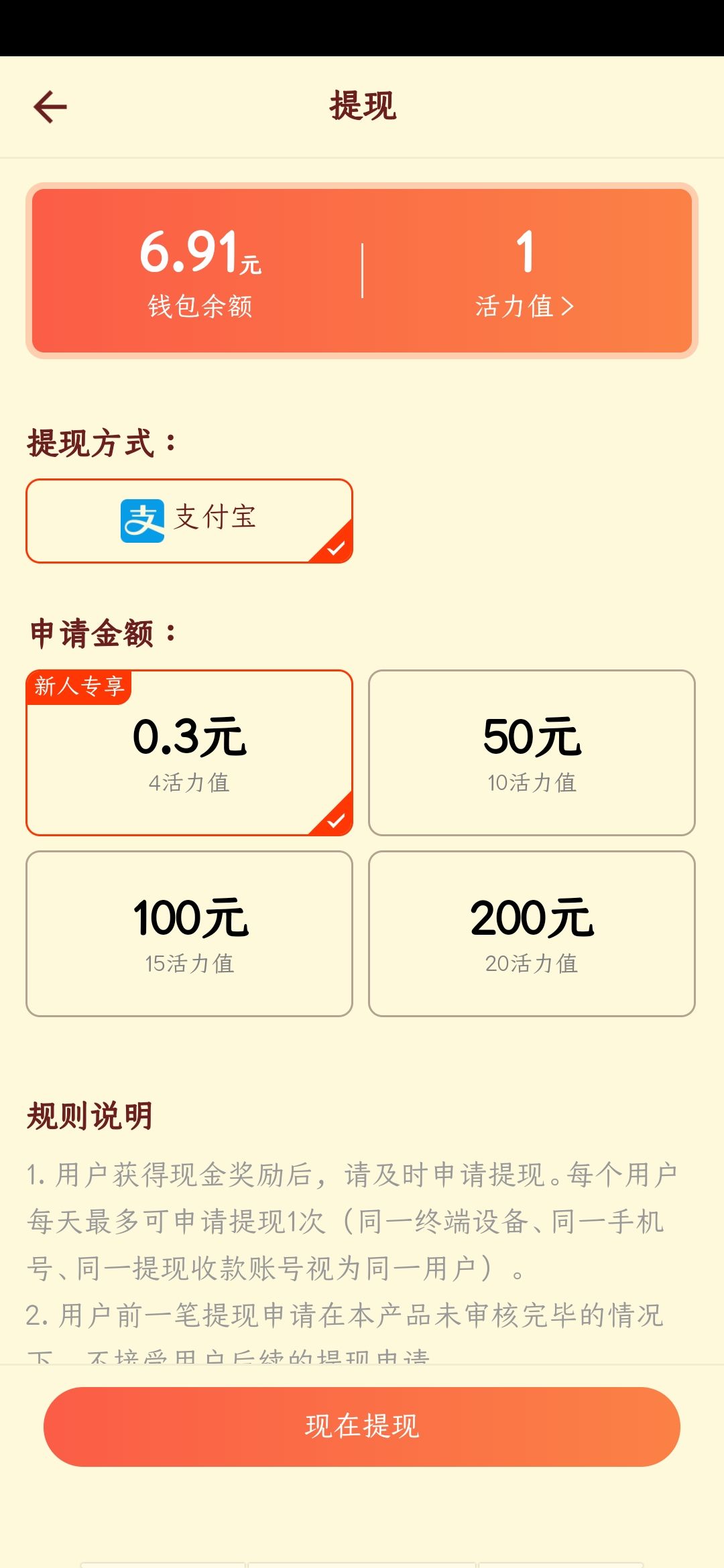Select 支付宝 as withdrawal method
Screen dimensions: 724x1568
pyautogui.click(x=189, y=521)
